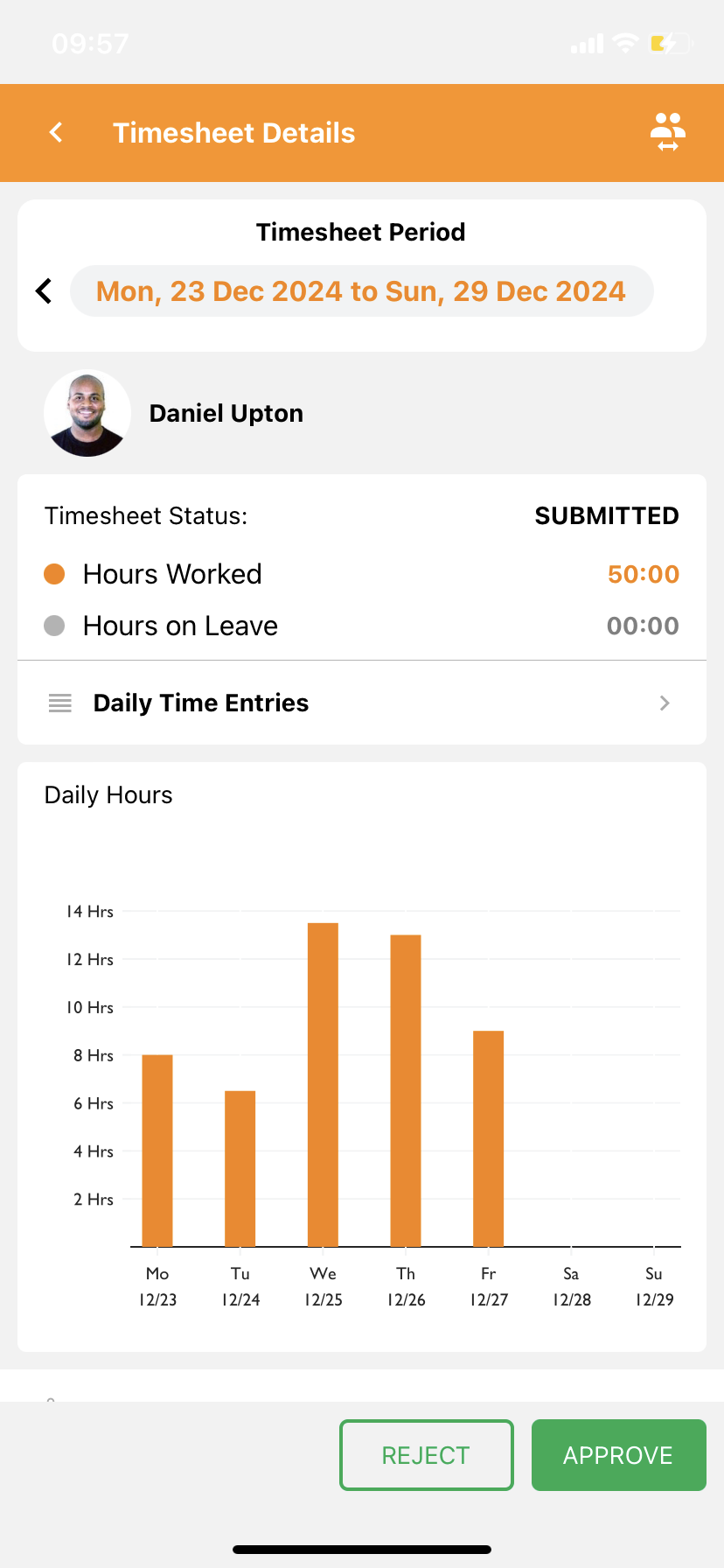Reject this timesheet
The image size is (724, 1568).
point(426,1455)
